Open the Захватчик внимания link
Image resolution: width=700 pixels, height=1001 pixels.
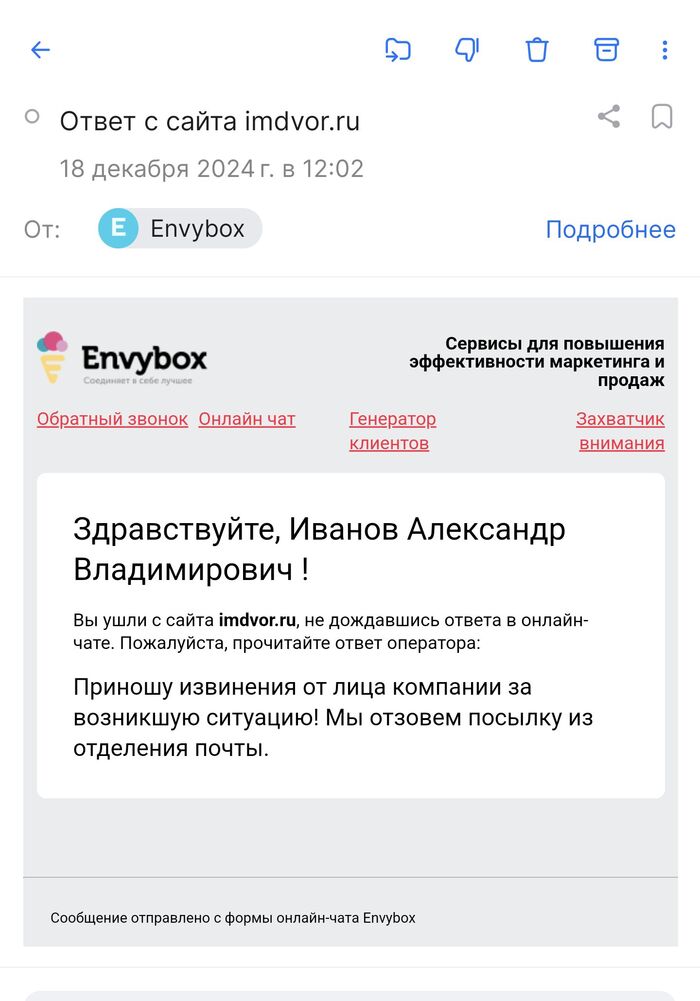[x=620, y=431]
